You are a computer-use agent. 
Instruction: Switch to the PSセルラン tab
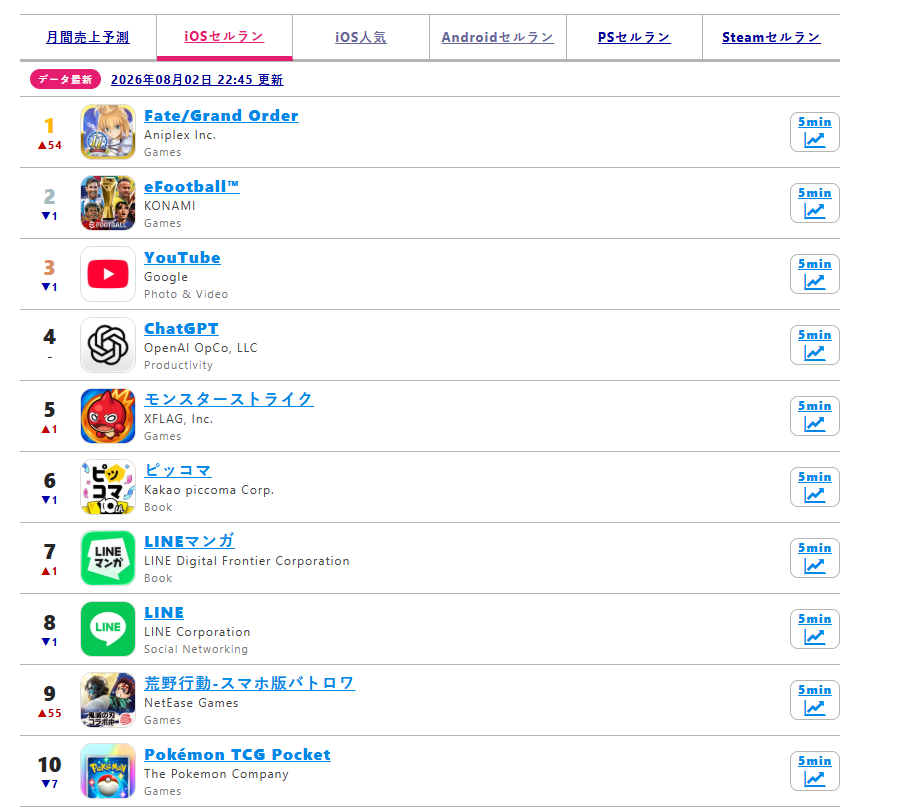tap(634, 37)
